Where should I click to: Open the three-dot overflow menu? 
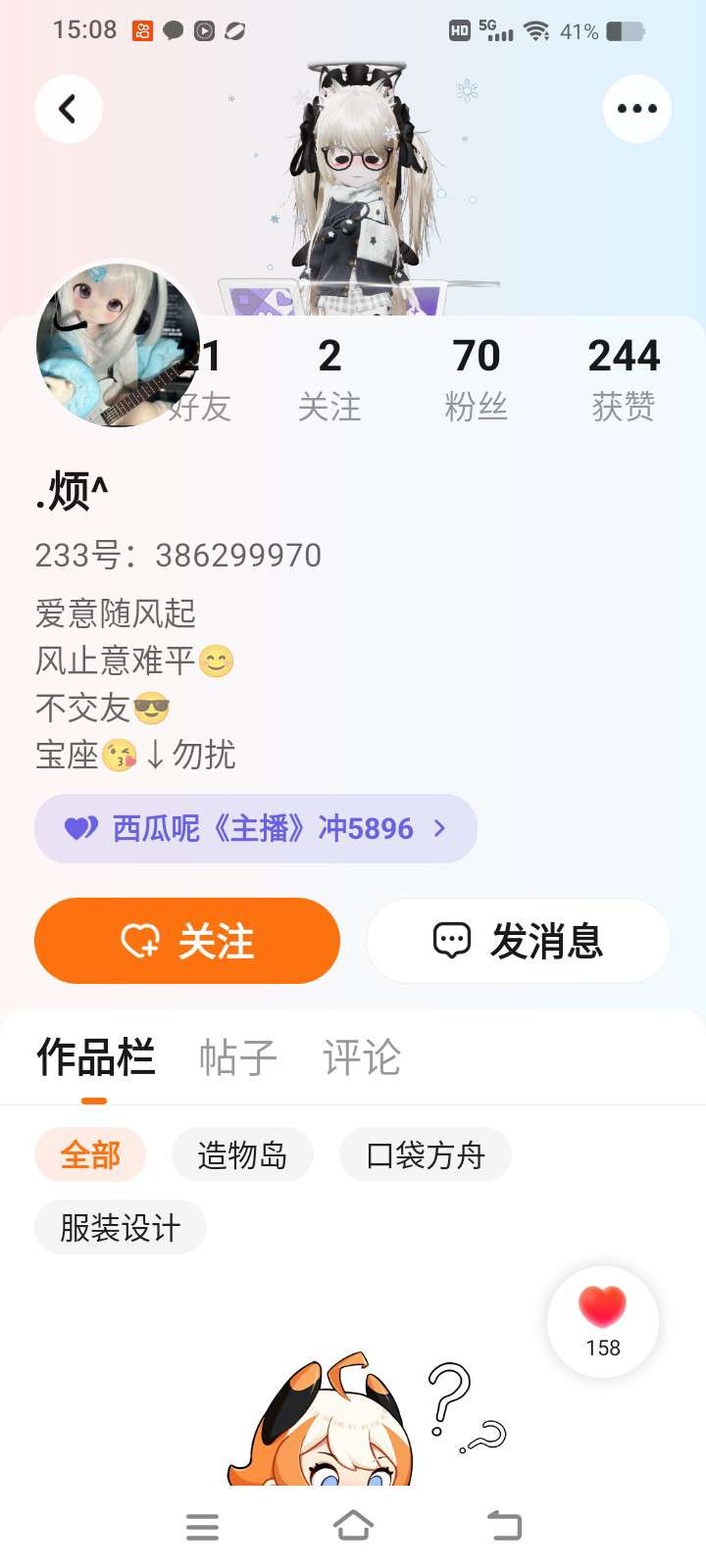636,109
